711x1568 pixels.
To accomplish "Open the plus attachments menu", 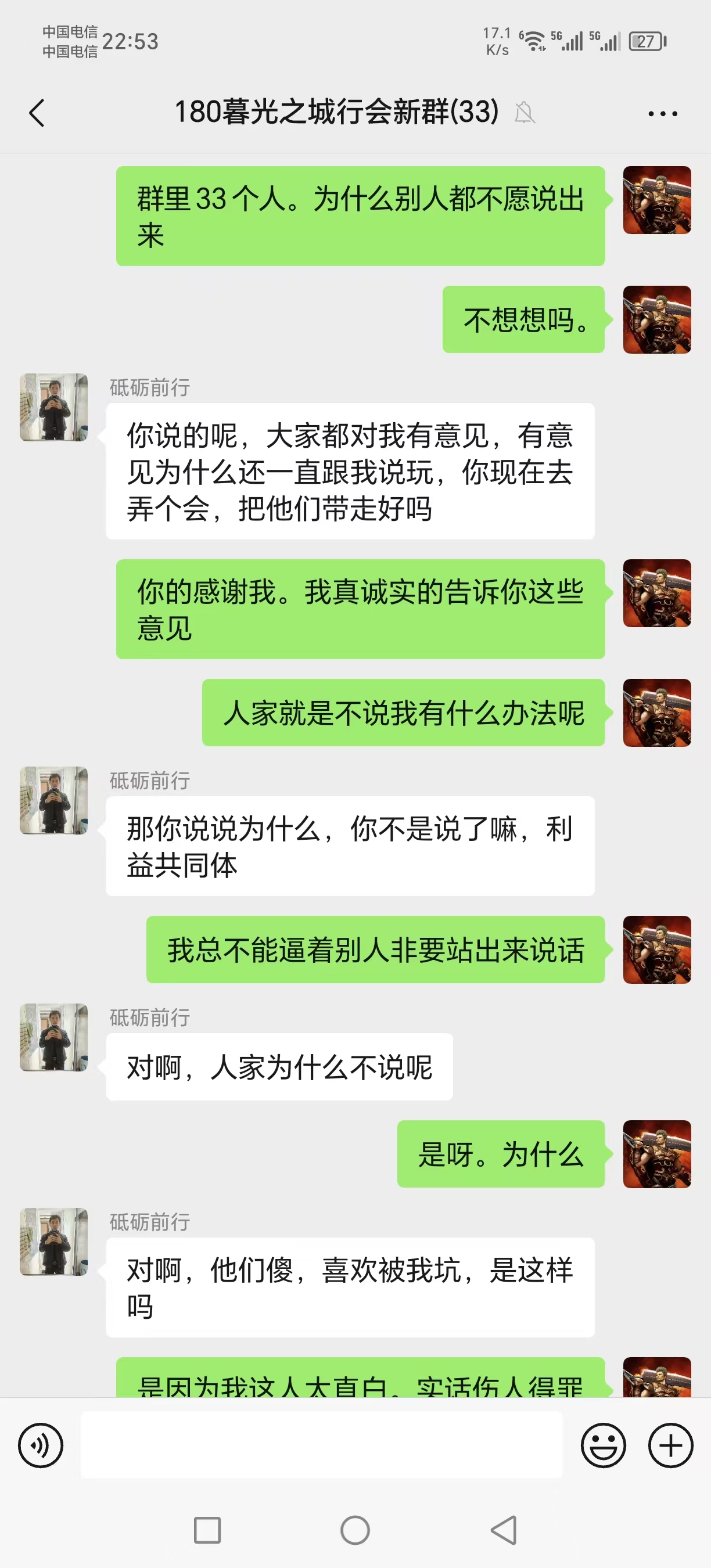I will pos(670,1445).
